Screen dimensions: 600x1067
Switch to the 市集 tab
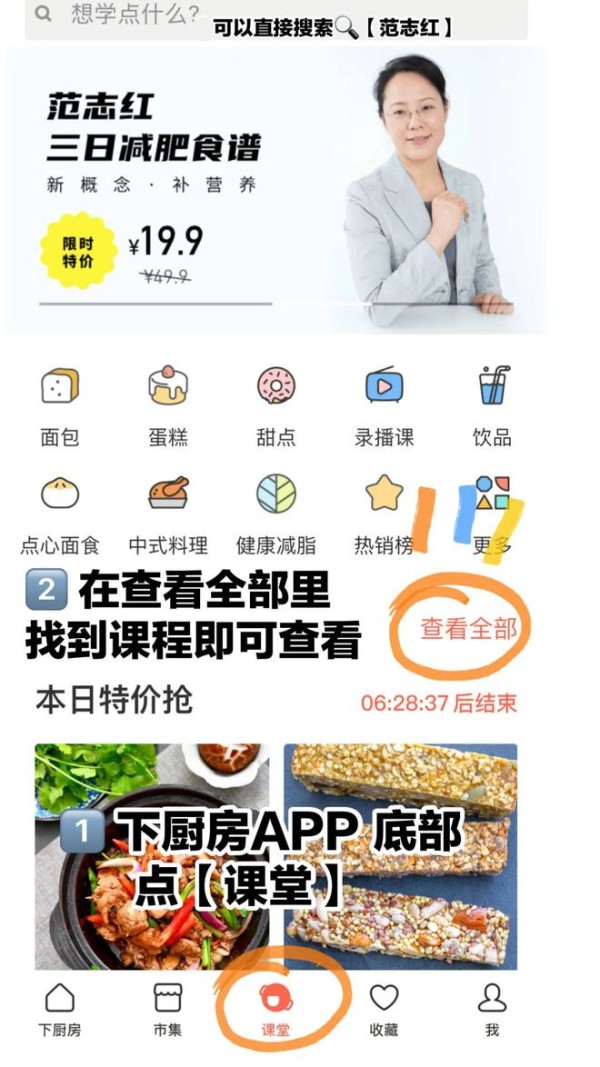[168, 1010]
